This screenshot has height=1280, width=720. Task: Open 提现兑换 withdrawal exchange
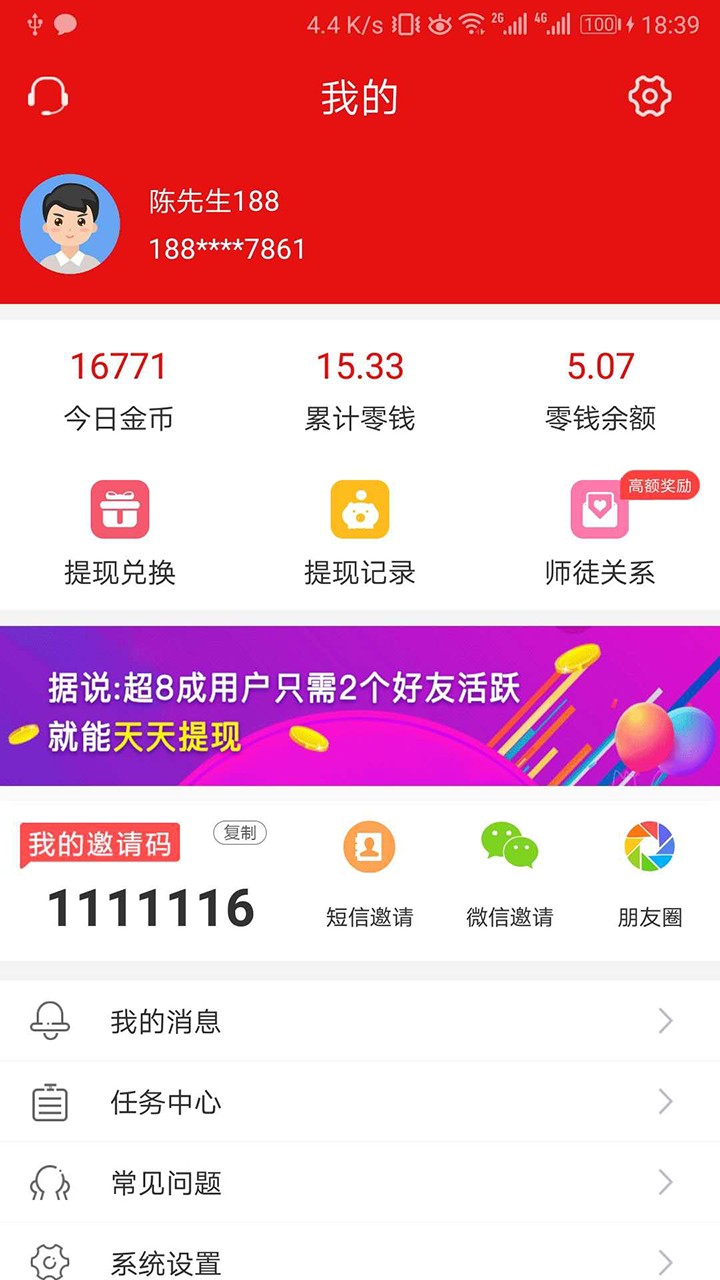pyautogui.click(x=120, y=532)
